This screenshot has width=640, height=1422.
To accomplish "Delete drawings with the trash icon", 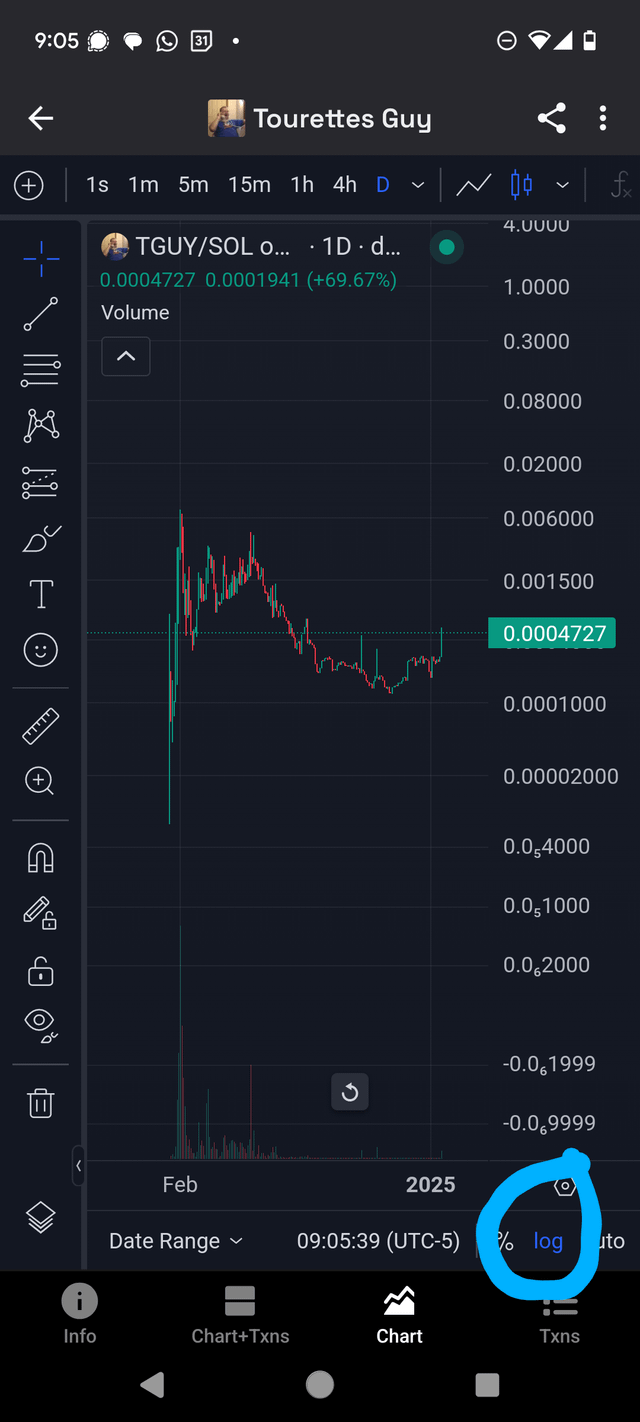I will point(41,1103).
